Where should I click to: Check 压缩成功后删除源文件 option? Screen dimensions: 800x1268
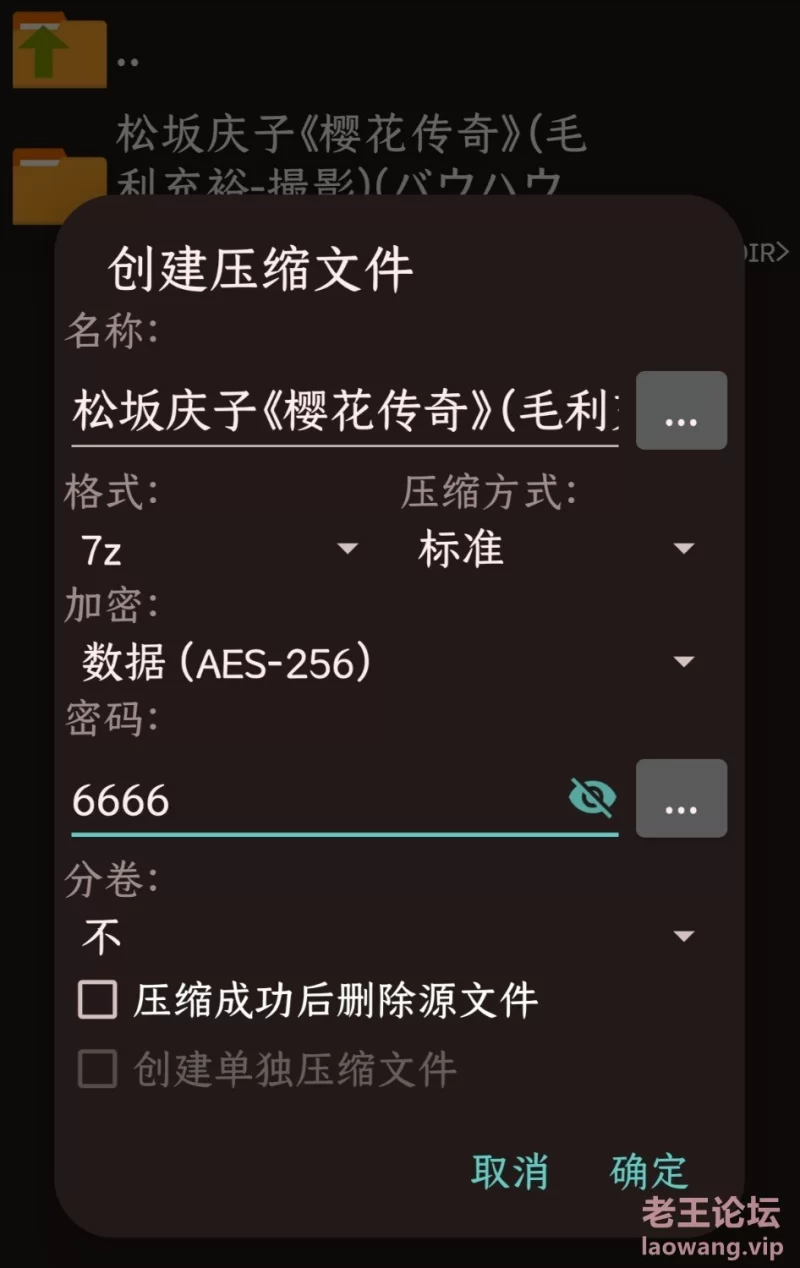[98, 1000]
